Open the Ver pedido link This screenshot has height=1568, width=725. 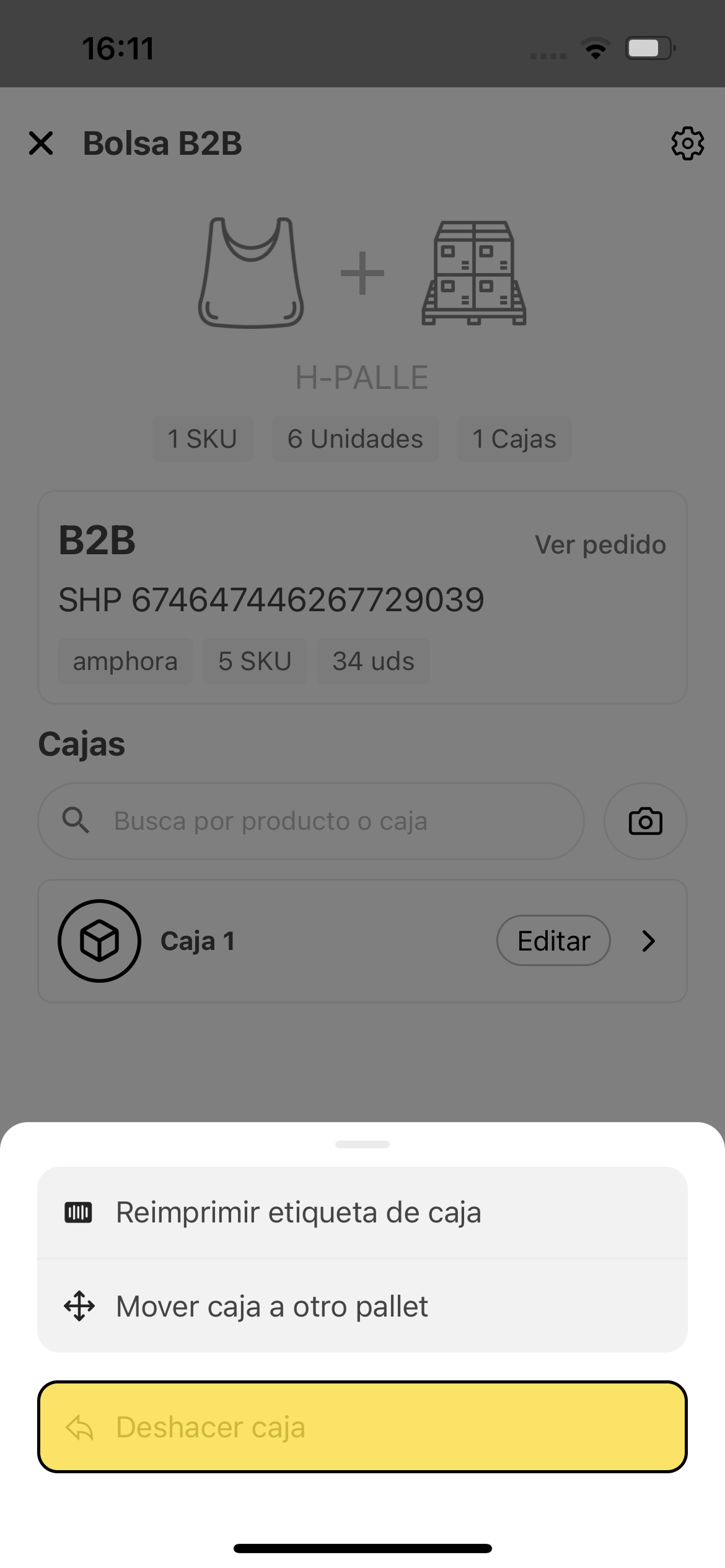pos(600,545)
